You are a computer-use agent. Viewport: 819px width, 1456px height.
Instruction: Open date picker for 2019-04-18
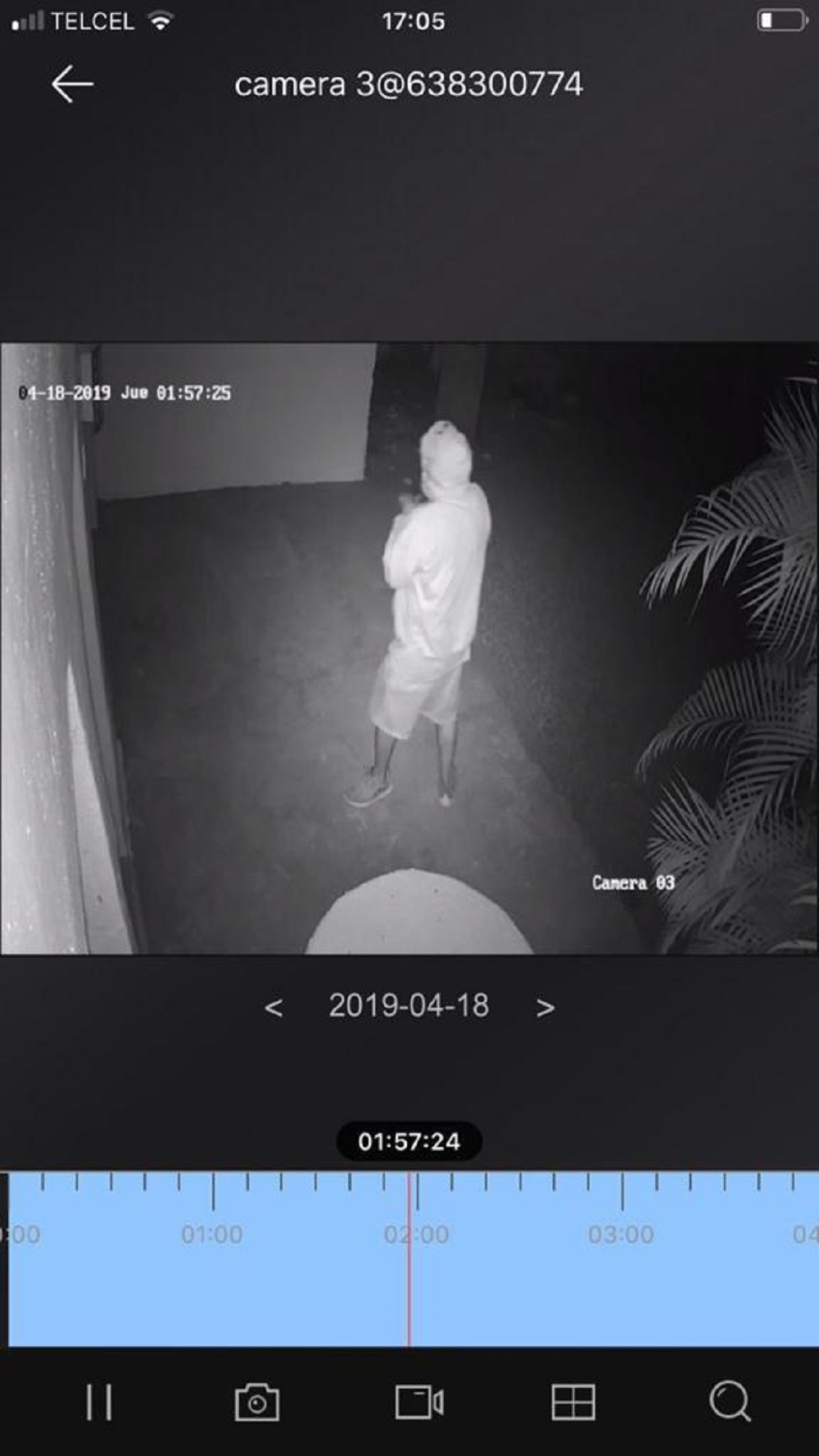(409, 1006)
